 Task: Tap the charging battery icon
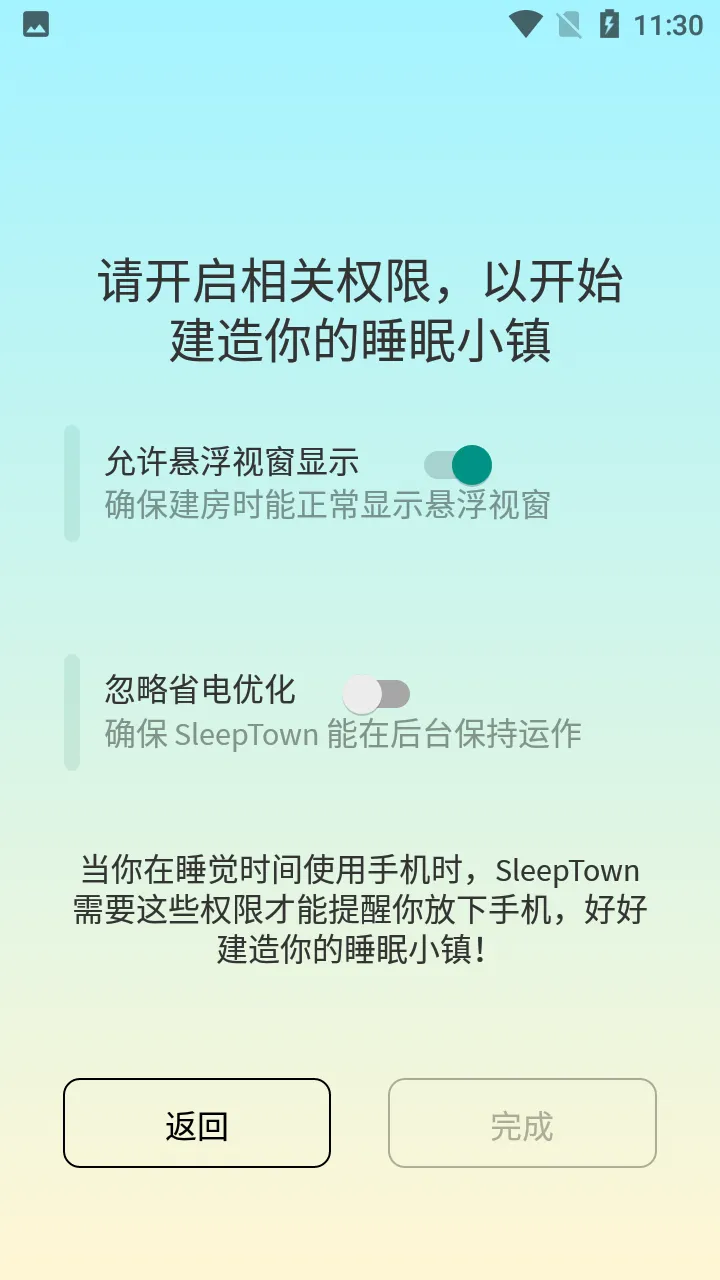click(611, 22)
